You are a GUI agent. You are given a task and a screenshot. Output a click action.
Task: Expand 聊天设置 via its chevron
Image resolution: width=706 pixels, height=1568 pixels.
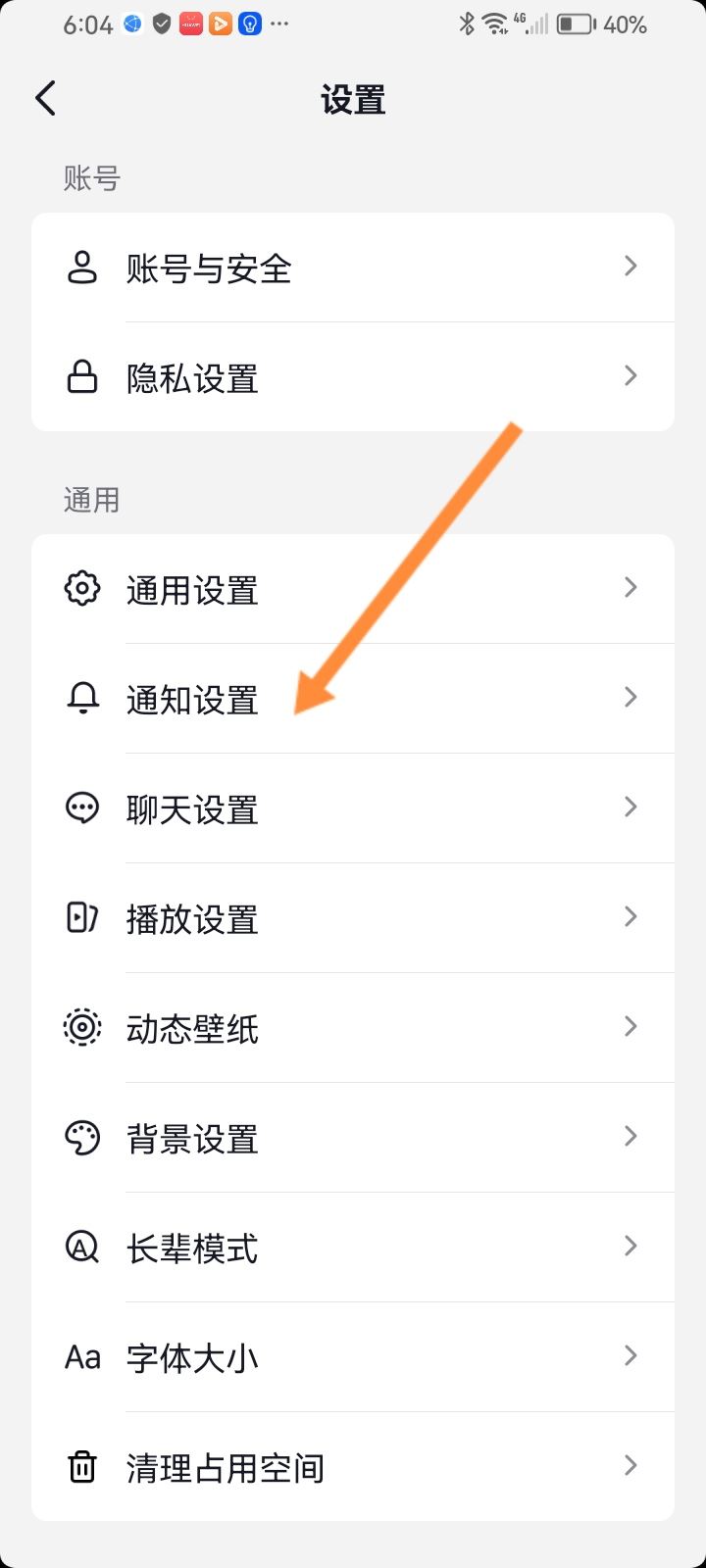click(630, 808)
